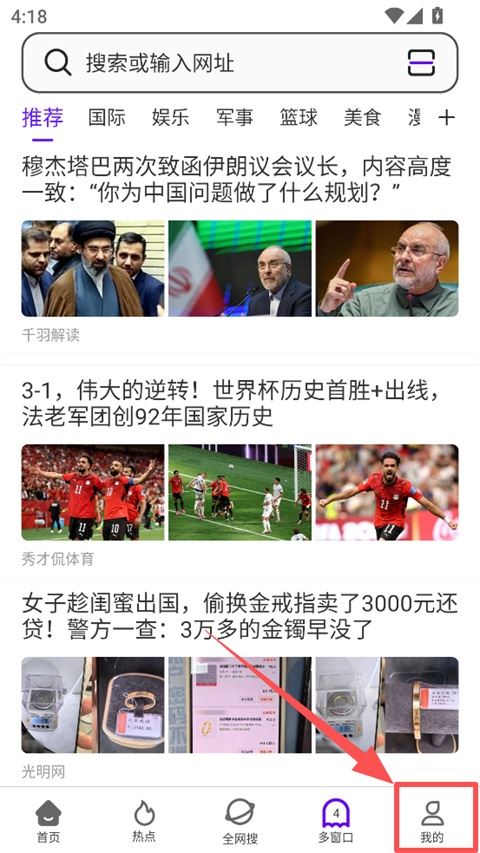The height and width of the screenshot is (853, 480).
Task: Go to the 首页 home tab
Action: point(48,821)
